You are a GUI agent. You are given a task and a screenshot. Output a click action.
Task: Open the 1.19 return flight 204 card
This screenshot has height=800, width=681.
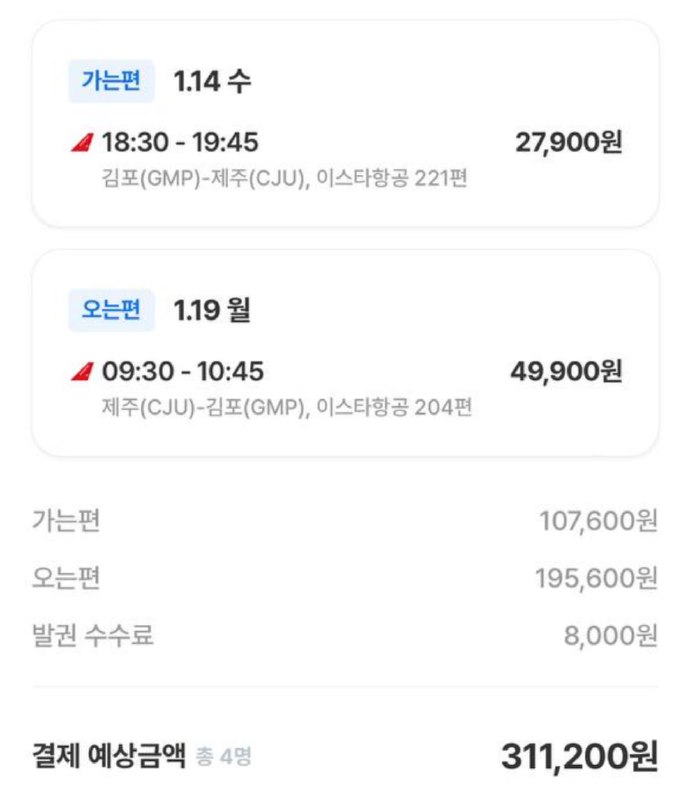coord(345,353)
